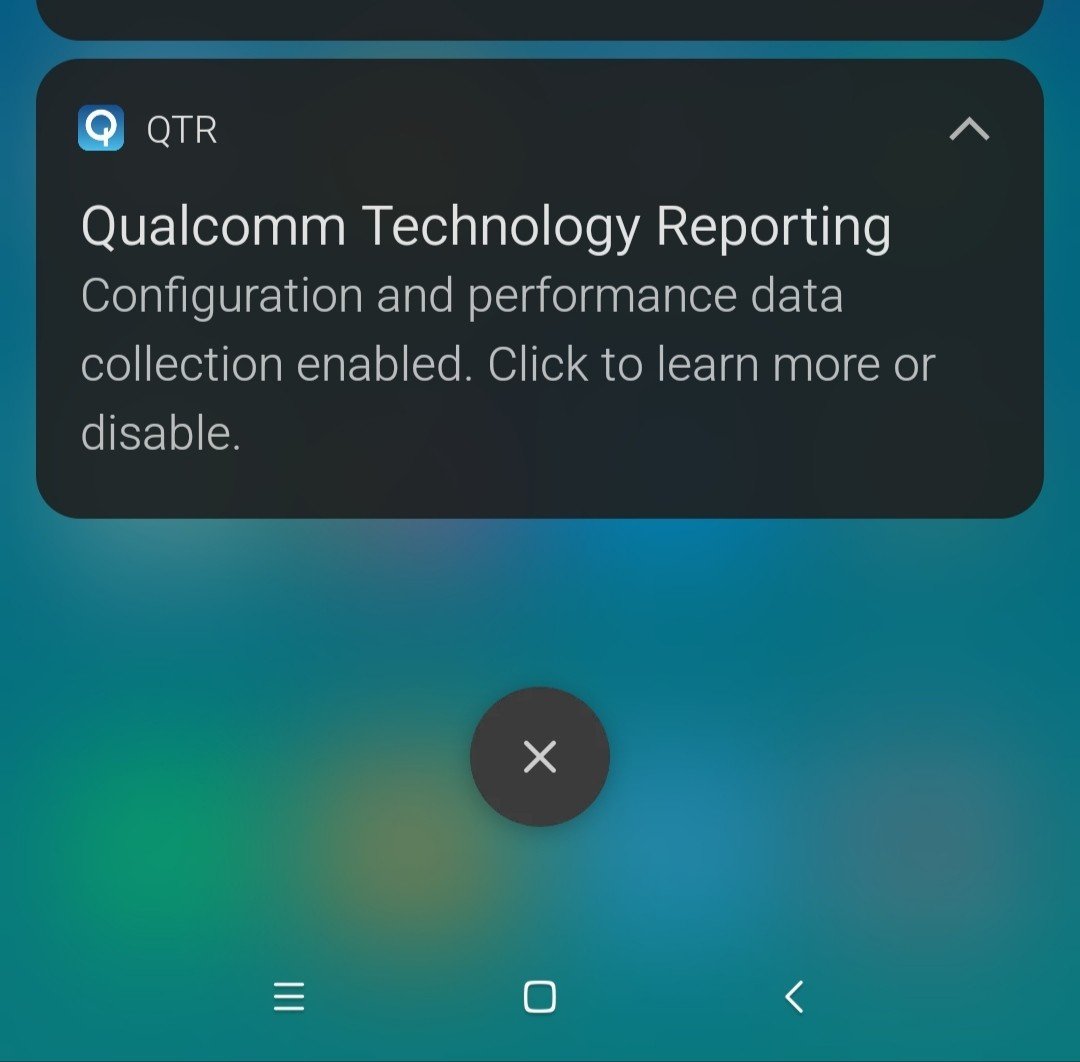The image size is (1080, 1062).
Task: Clear all notifications with the X button
Action: (x=540, y=757)
